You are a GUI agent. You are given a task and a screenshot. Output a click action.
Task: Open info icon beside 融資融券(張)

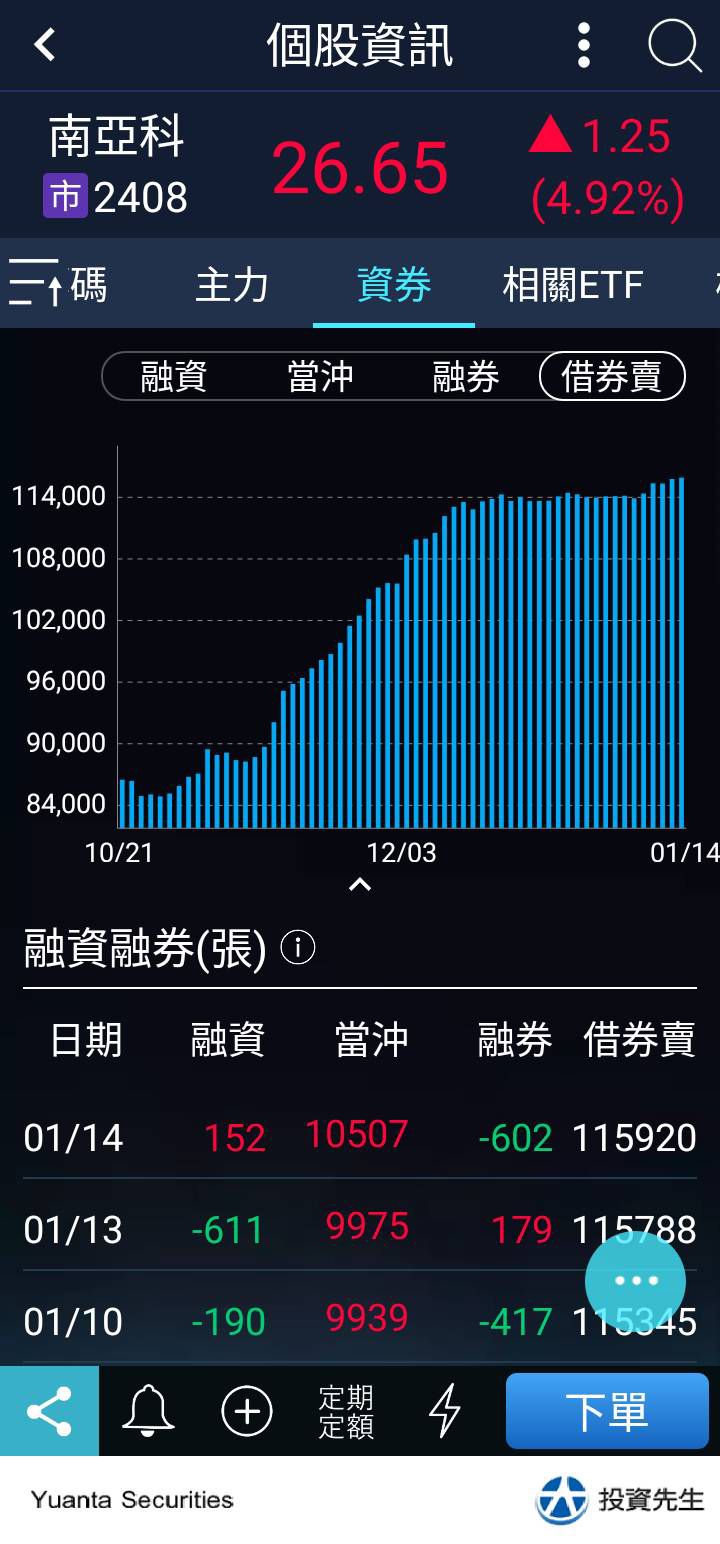point(298,947)
